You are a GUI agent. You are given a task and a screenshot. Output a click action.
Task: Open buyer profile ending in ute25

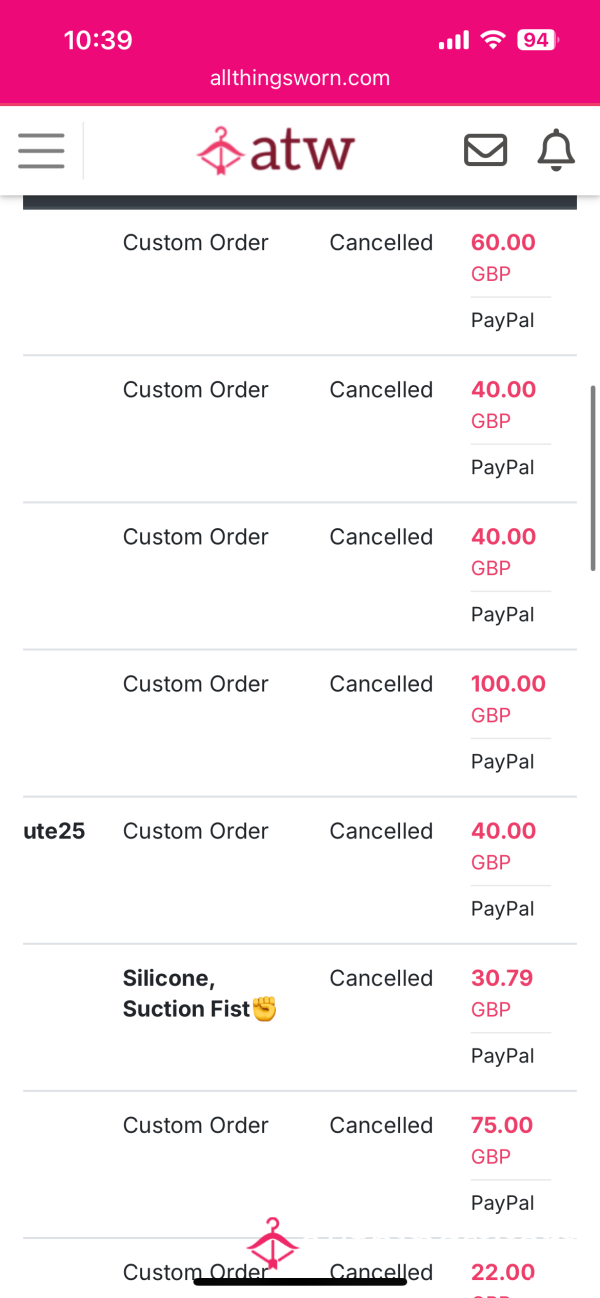(x=54, y=831)
